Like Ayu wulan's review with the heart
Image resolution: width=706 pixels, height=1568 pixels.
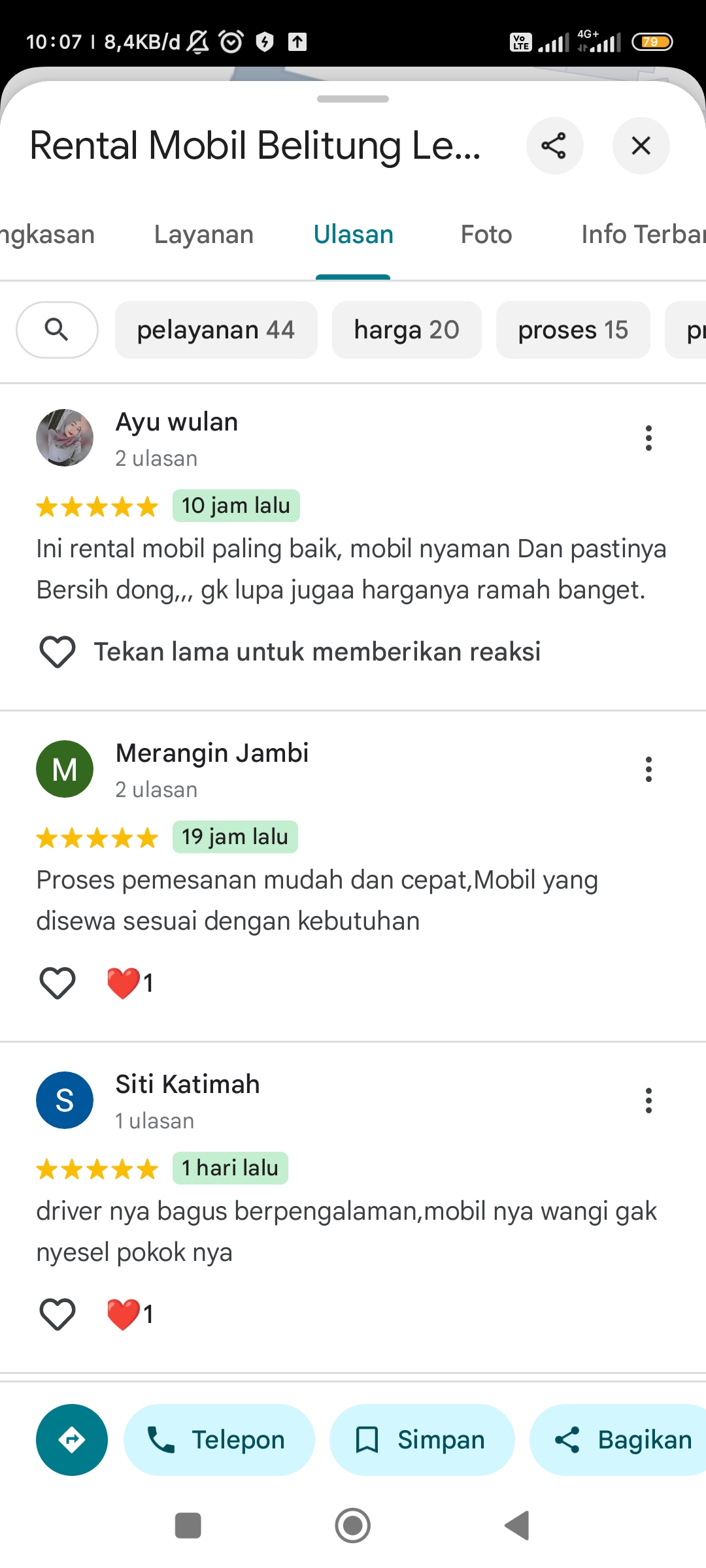click(x=58, y=652)
